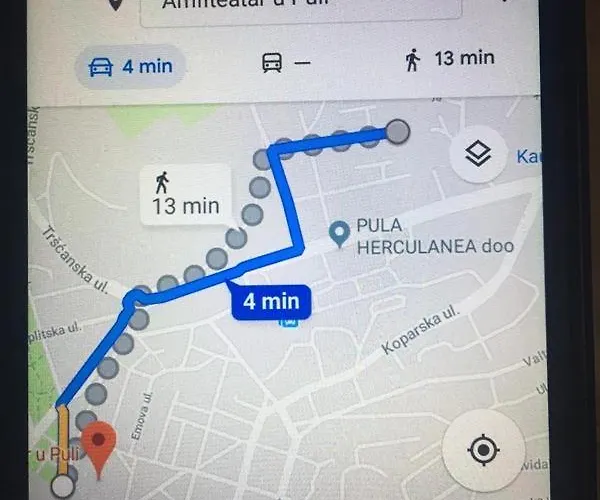Center map on my location
600x500 pixels.
pyautogui.click(x=483, y=450)
